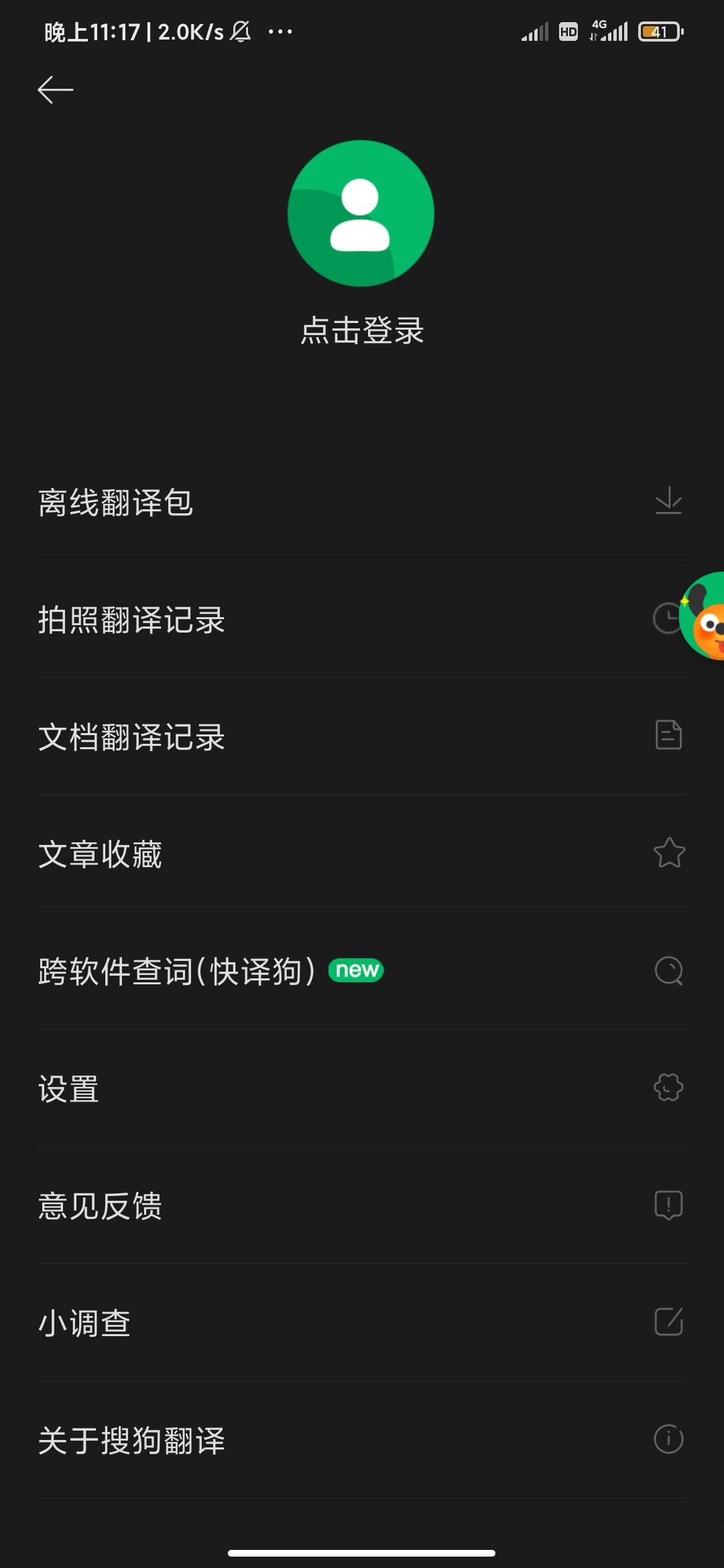724x1568 pixels.
Task: Tap the new badge next to 快译狗
Action: [356, 970]
